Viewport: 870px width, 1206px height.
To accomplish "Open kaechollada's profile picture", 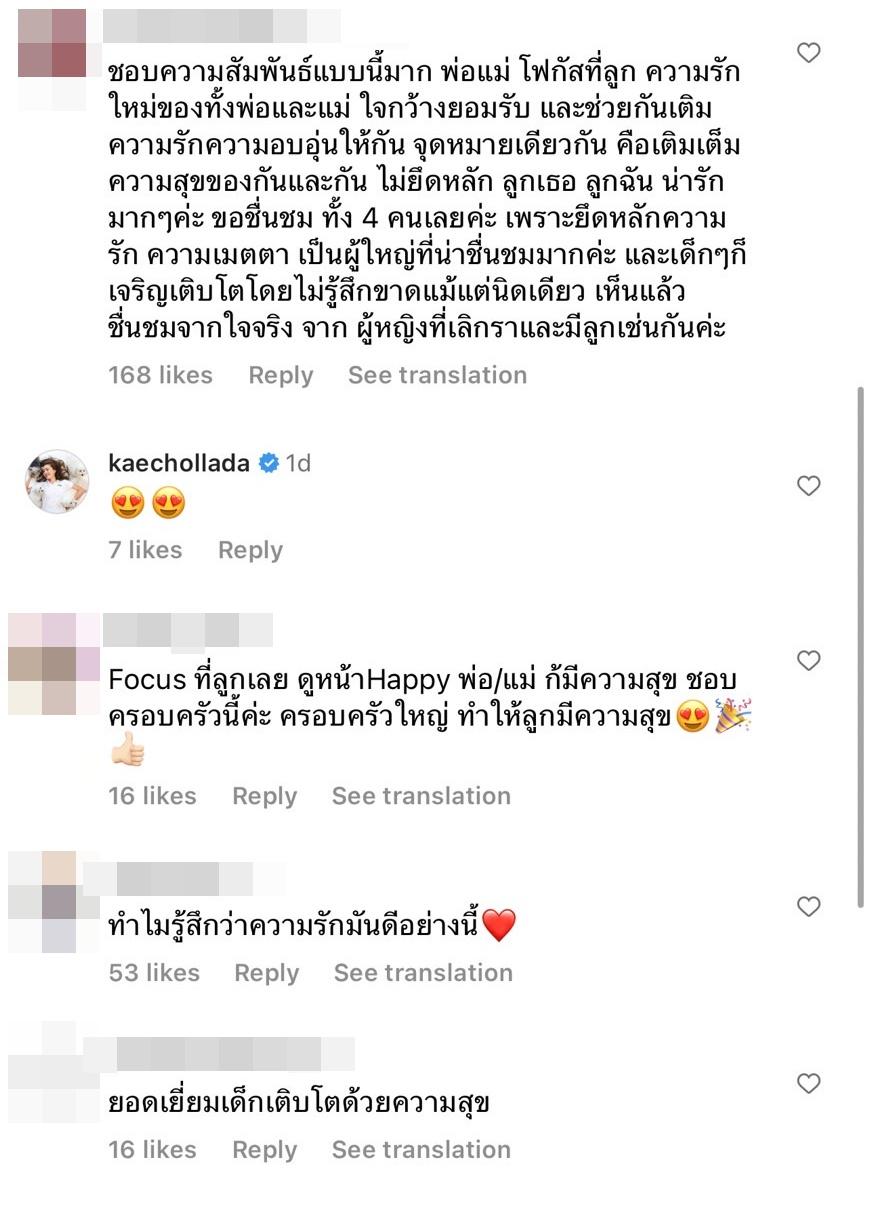I will pyautogui.click(x=57, y=481).
